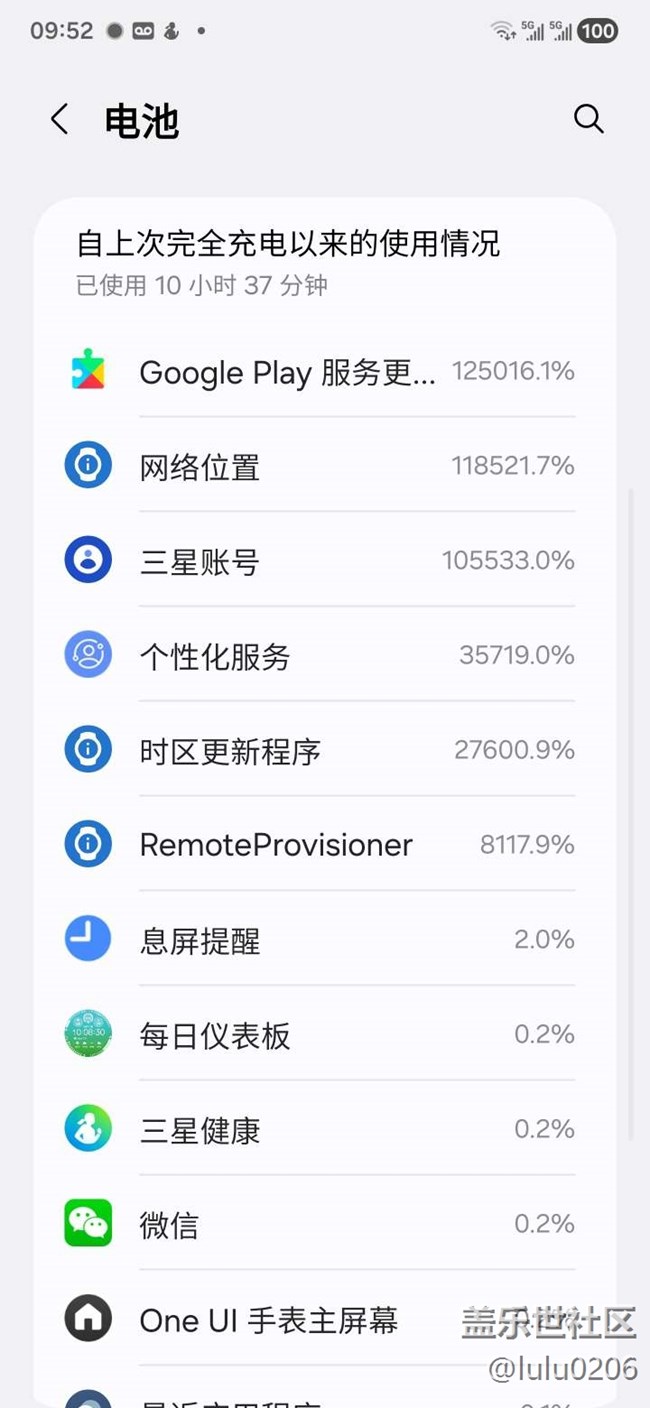Open the 微信 usage row
Screen dimensions: 650x1408
click(325, 1225)
